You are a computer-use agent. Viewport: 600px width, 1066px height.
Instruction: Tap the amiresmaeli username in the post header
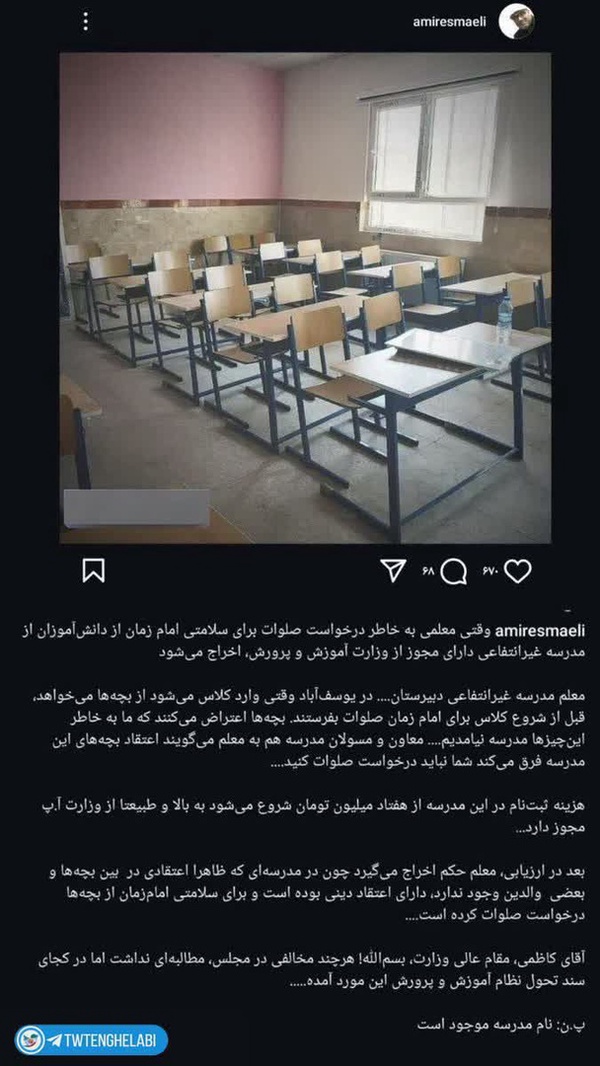tap(450, 22)
